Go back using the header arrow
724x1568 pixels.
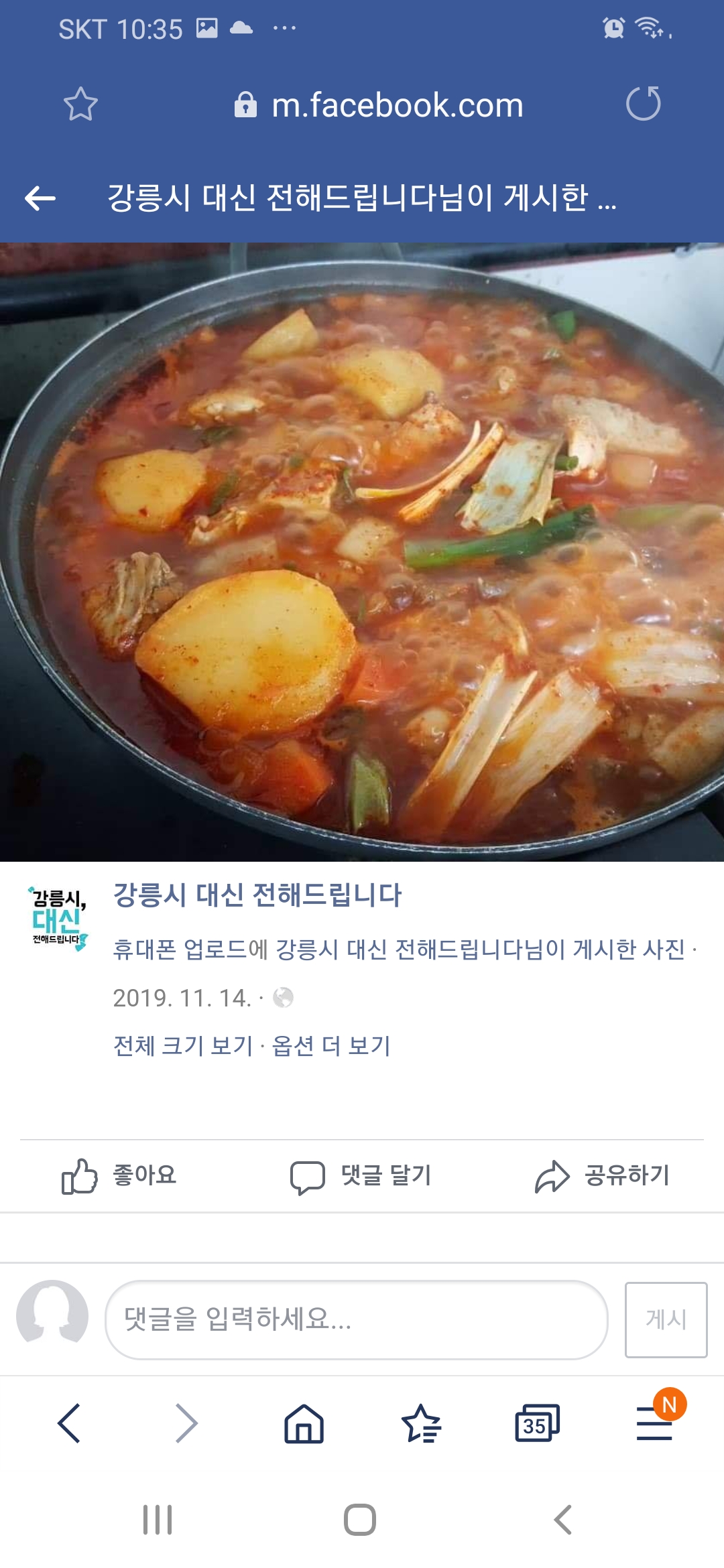click(40, 198)
